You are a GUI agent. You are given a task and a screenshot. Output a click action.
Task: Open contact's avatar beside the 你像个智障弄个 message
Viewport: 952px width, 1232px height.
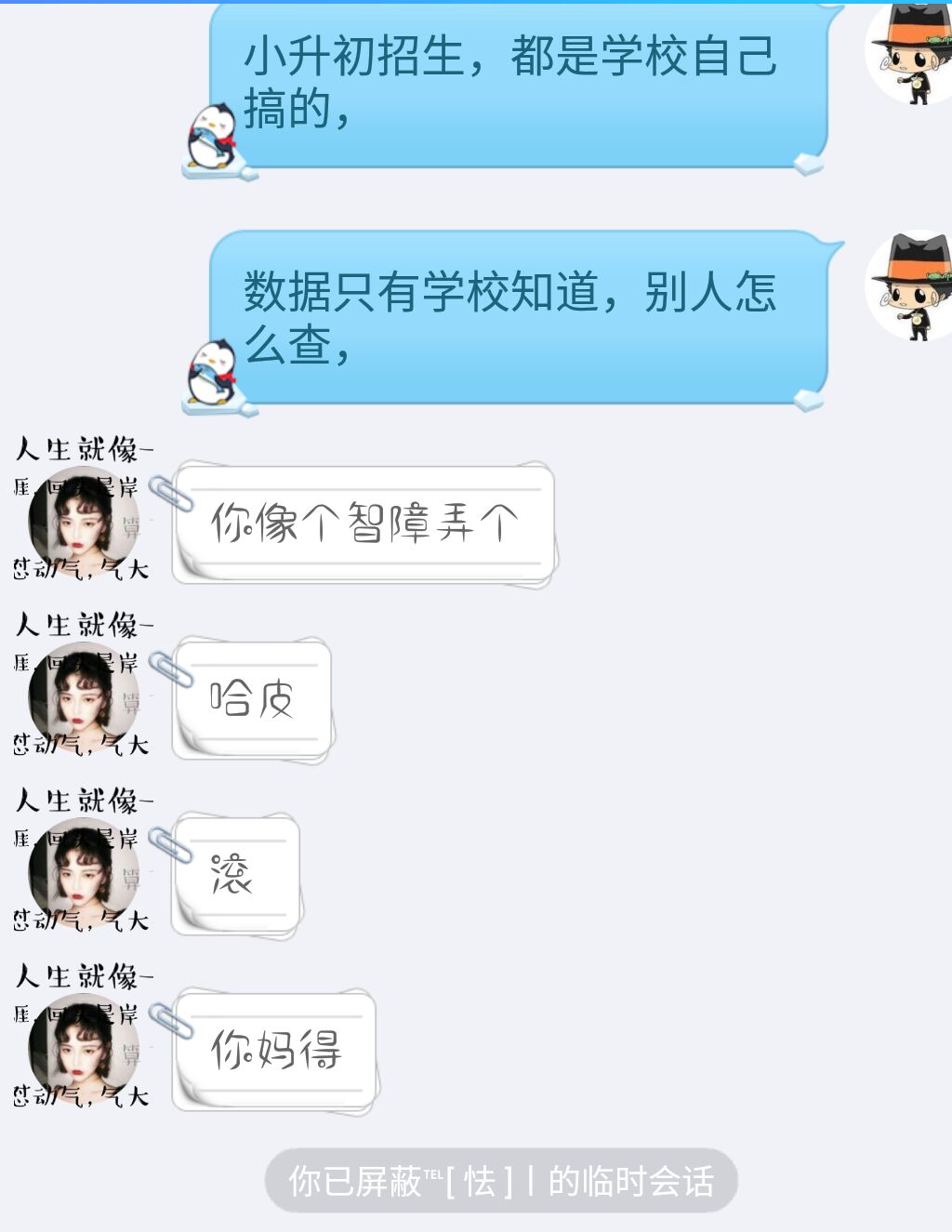tap(82, 523)
